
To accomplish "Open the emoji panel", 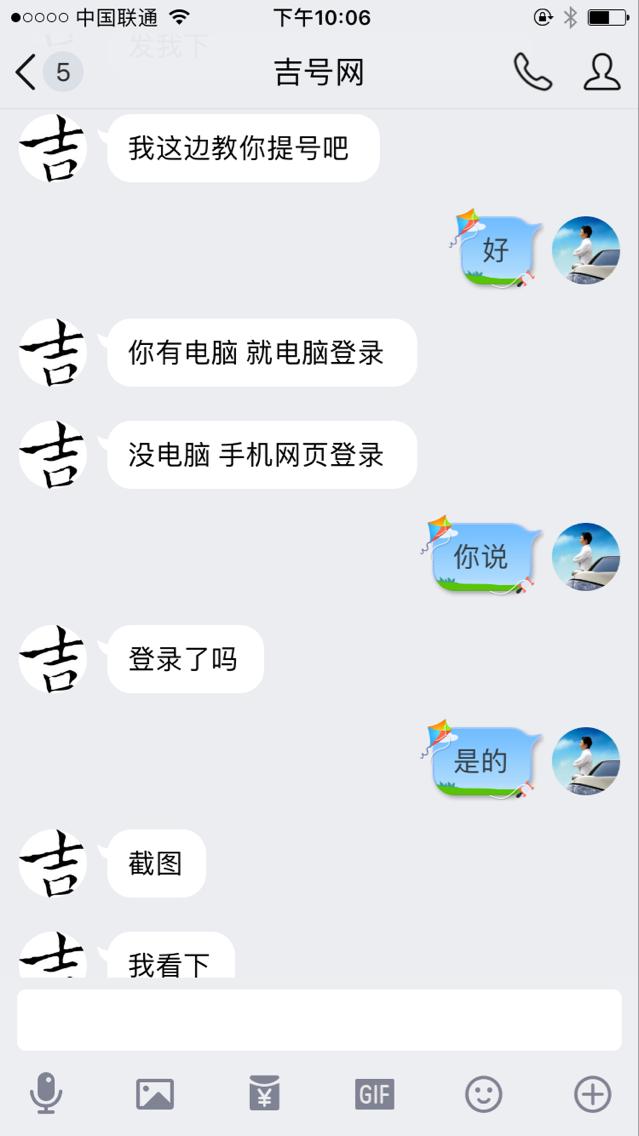I will pos(483,1094).
